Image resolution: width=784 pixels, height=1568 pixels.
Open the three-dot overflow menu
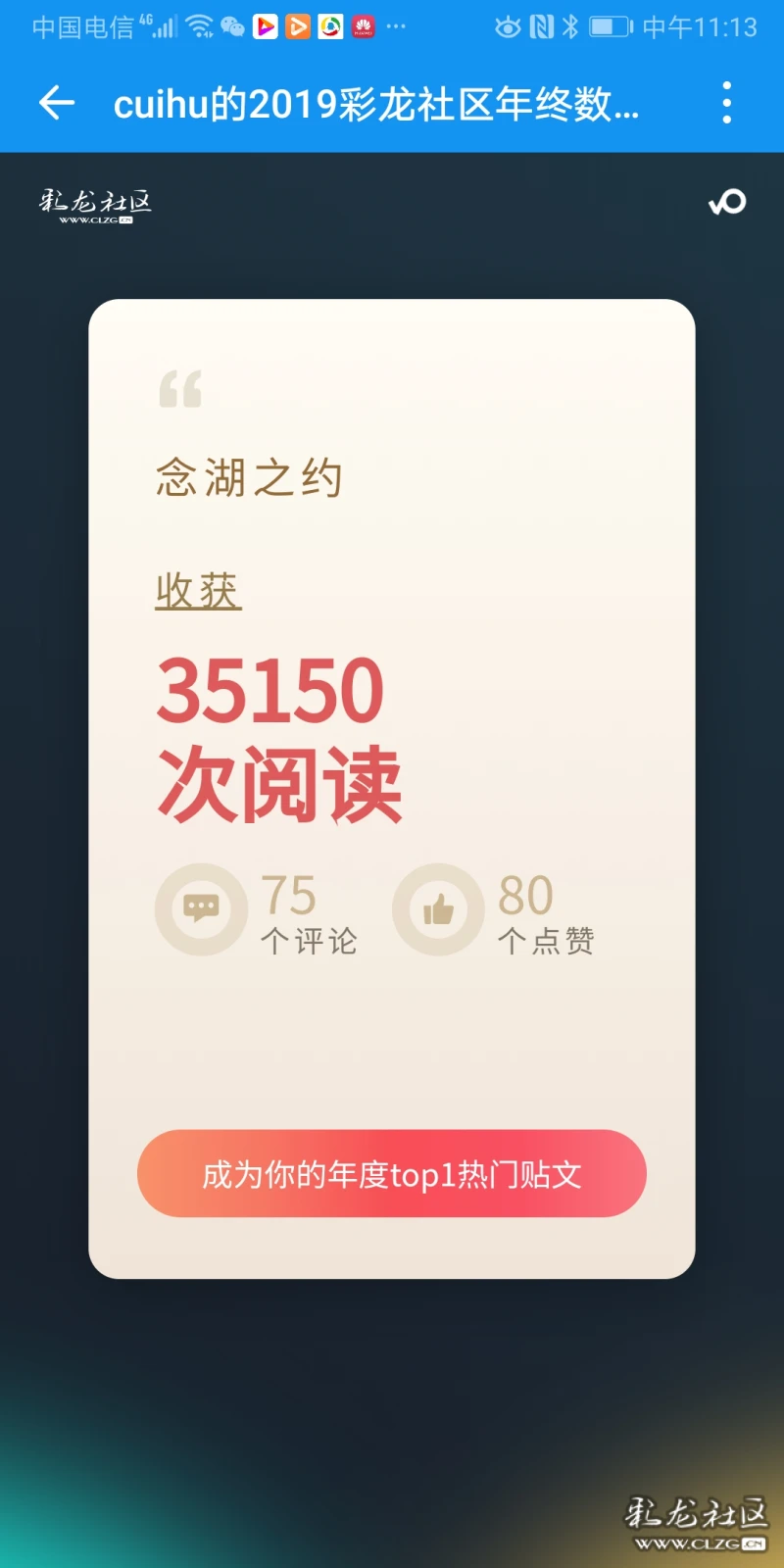(x=726, y=102)
